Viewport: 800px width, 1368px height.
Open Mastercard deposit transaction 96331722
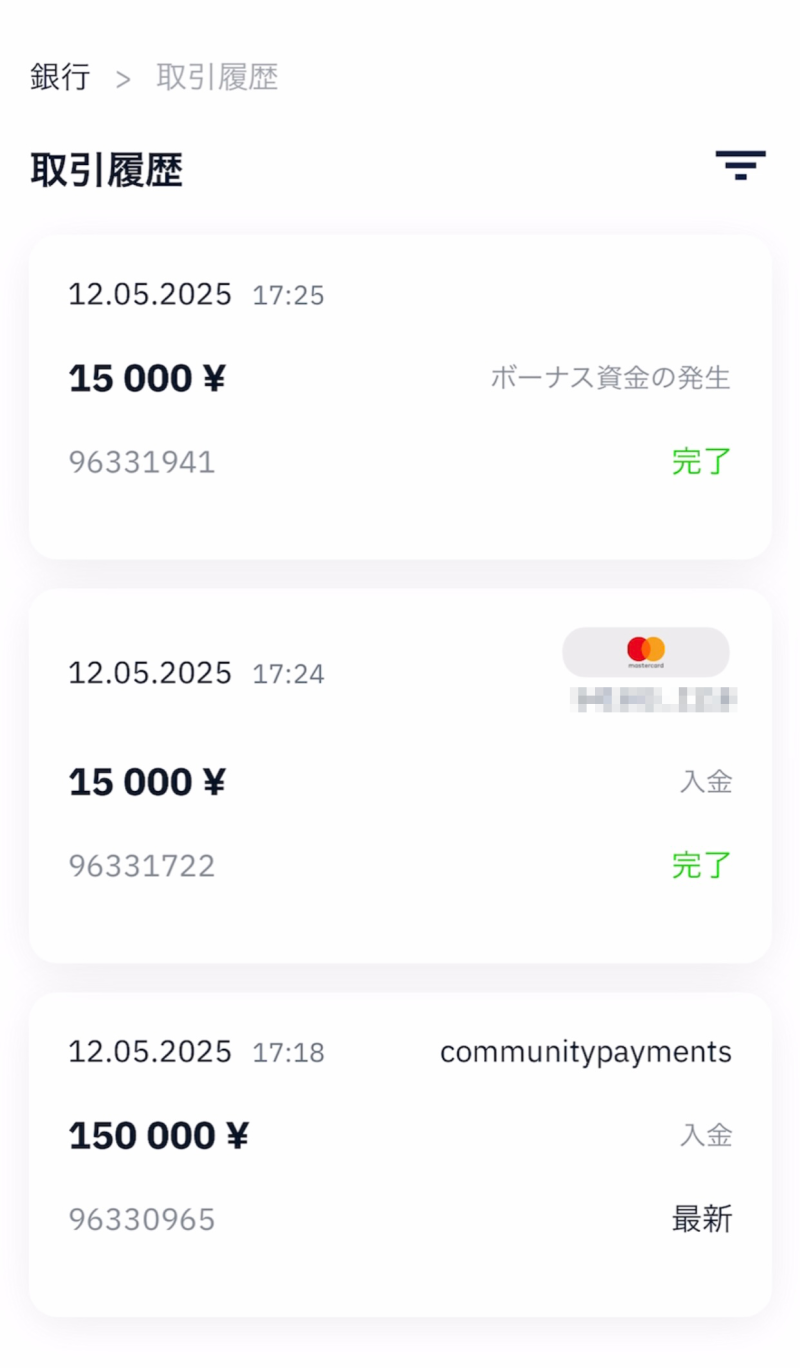point(400,775)
